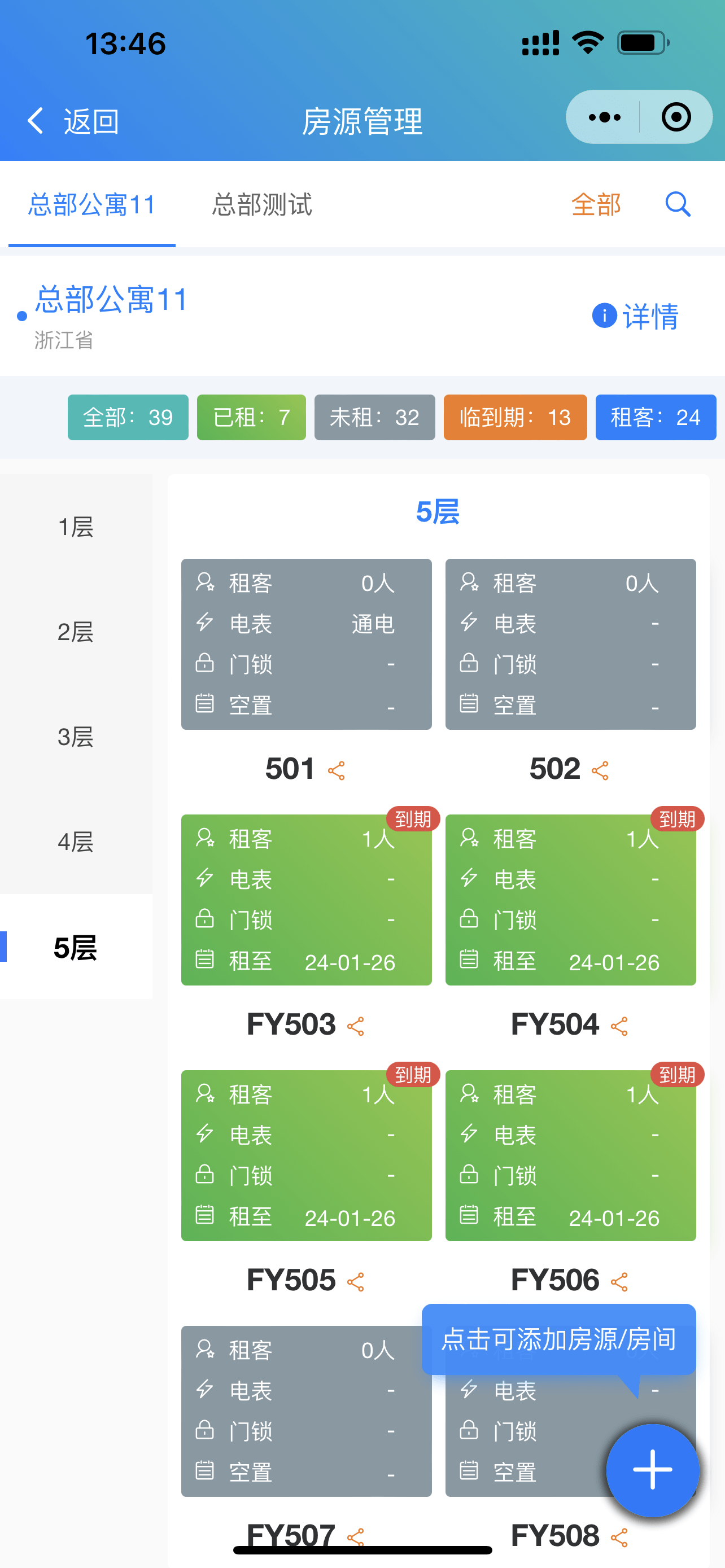Filter rooms by 已租: 7
The height and width of the screenshot is (1568, 725).
[251, 417]
